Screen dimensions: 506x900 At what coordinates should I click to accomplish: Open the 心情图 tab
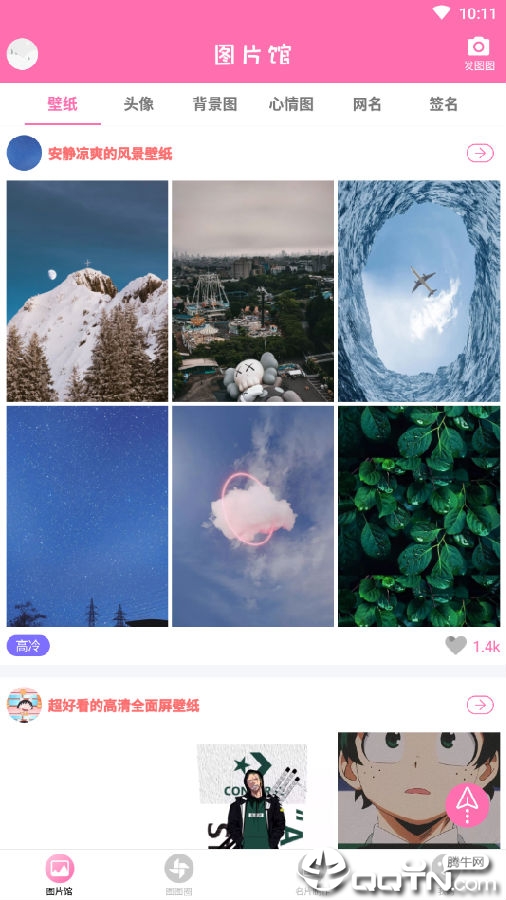click(291, 104)
